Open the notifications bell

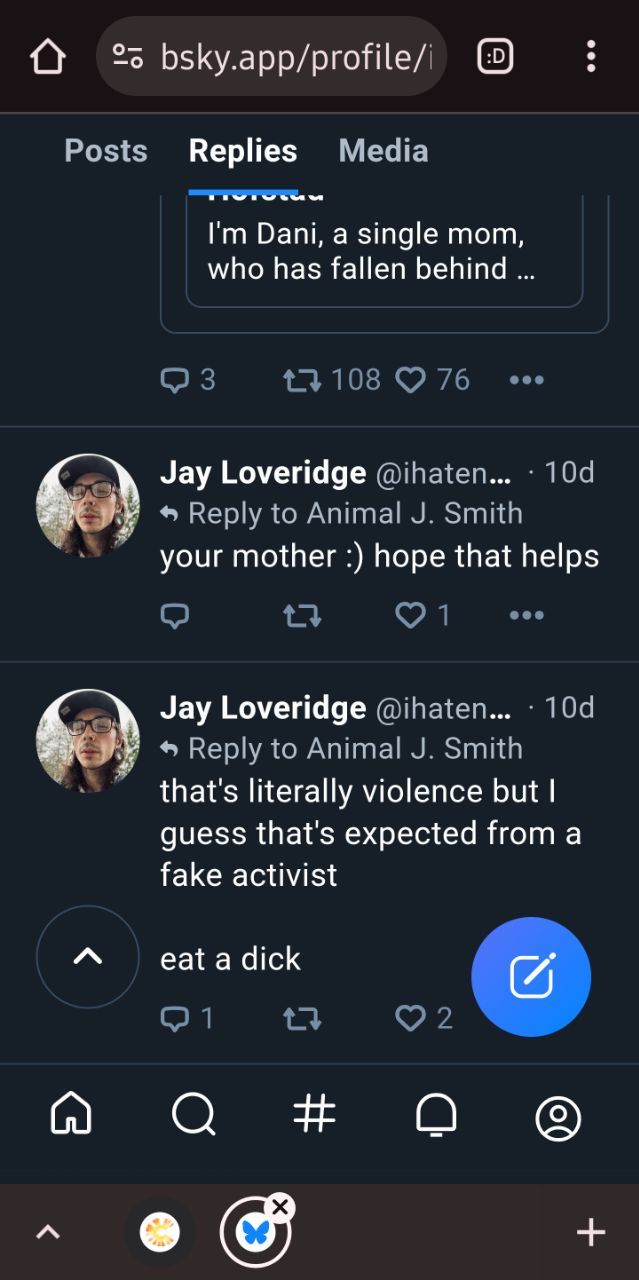coord(436,1114)
